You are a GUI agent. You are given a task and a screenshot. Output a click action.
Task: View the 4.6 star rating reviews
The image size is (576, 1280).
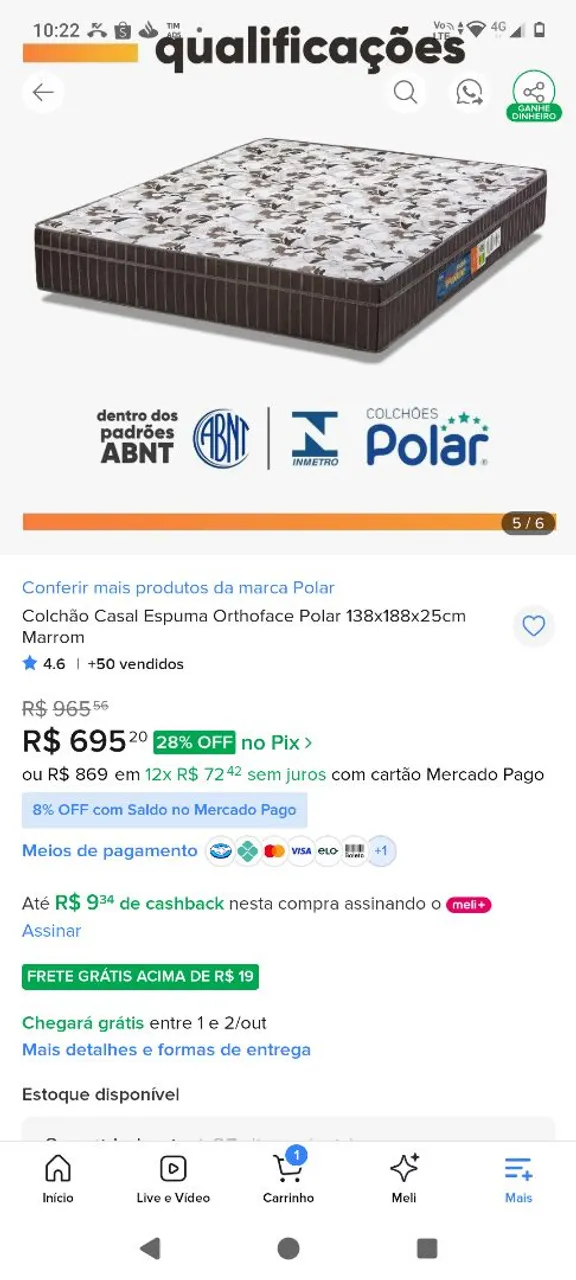point(44,663)
